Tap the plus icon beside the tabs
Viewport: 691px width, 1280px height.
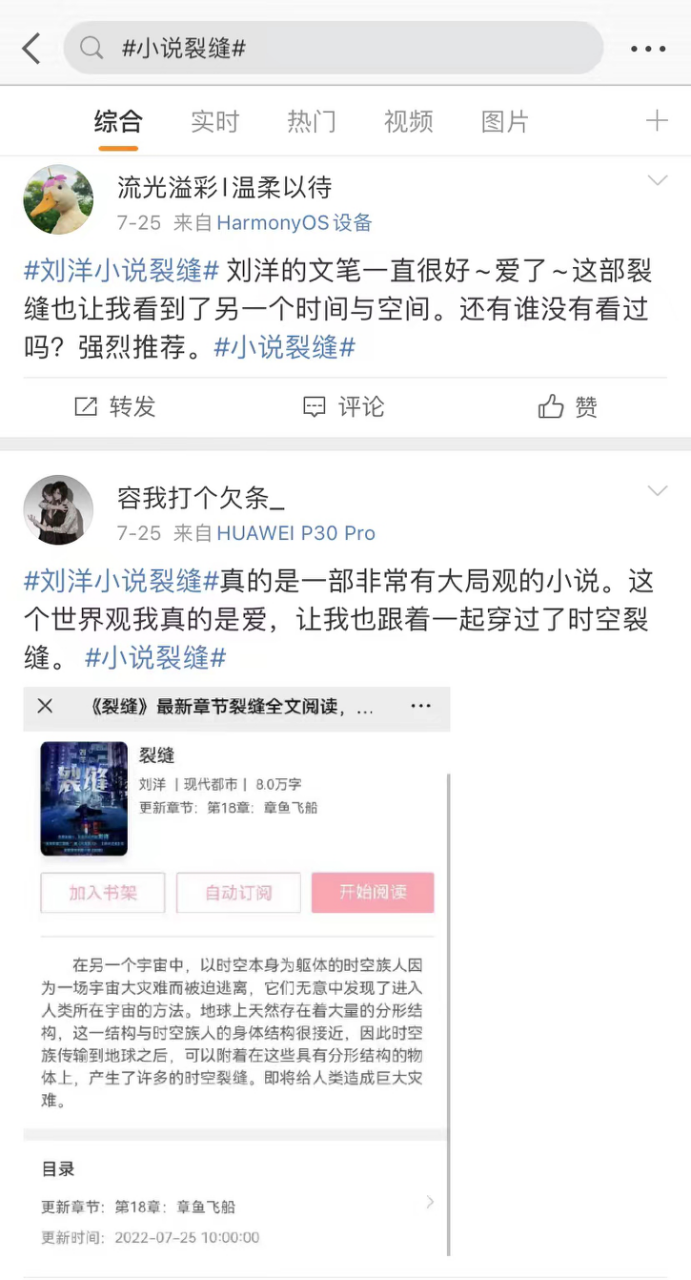pos(657,121)
